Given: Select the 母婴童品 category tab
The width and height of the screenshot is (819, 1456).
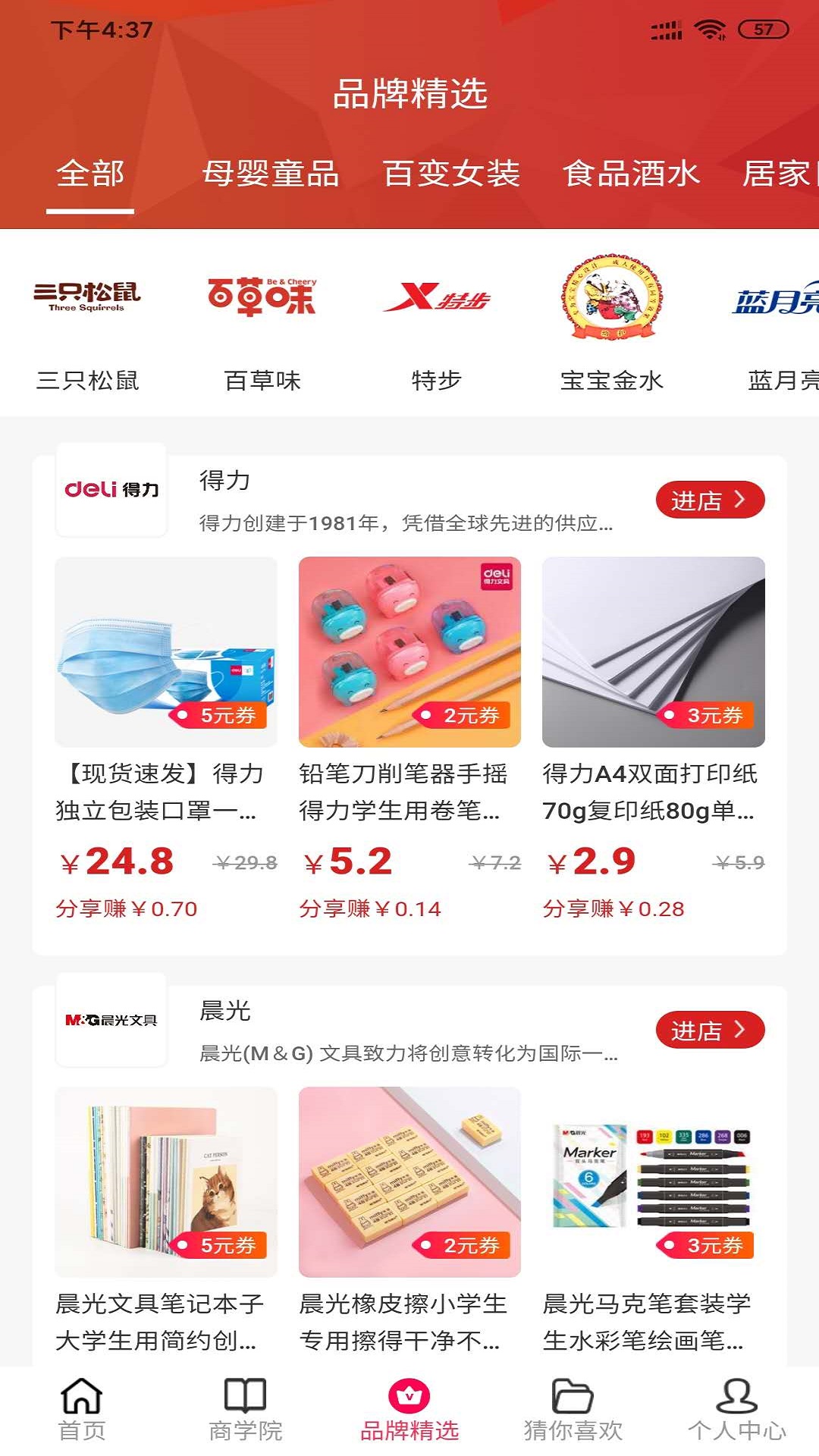Looking at the screenshot, I should coord(270,174).
